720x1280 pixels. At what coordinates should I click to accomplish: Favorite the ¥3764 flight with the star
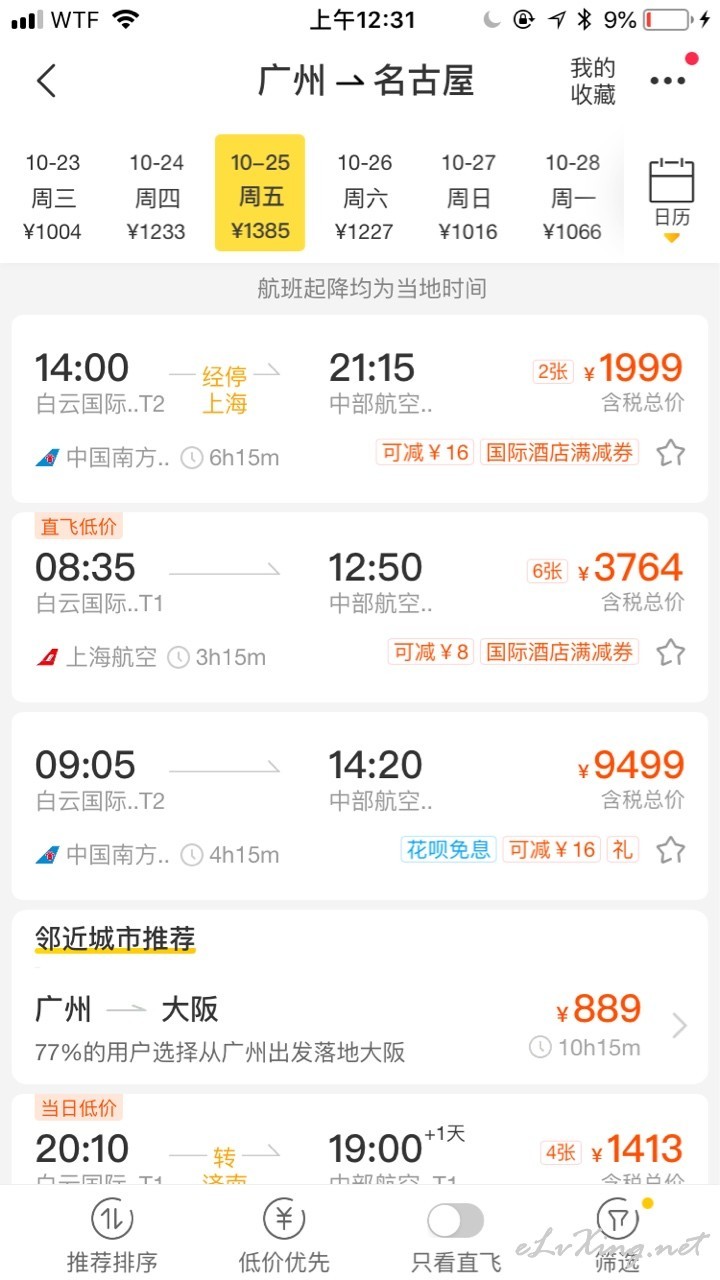point(671,653)
